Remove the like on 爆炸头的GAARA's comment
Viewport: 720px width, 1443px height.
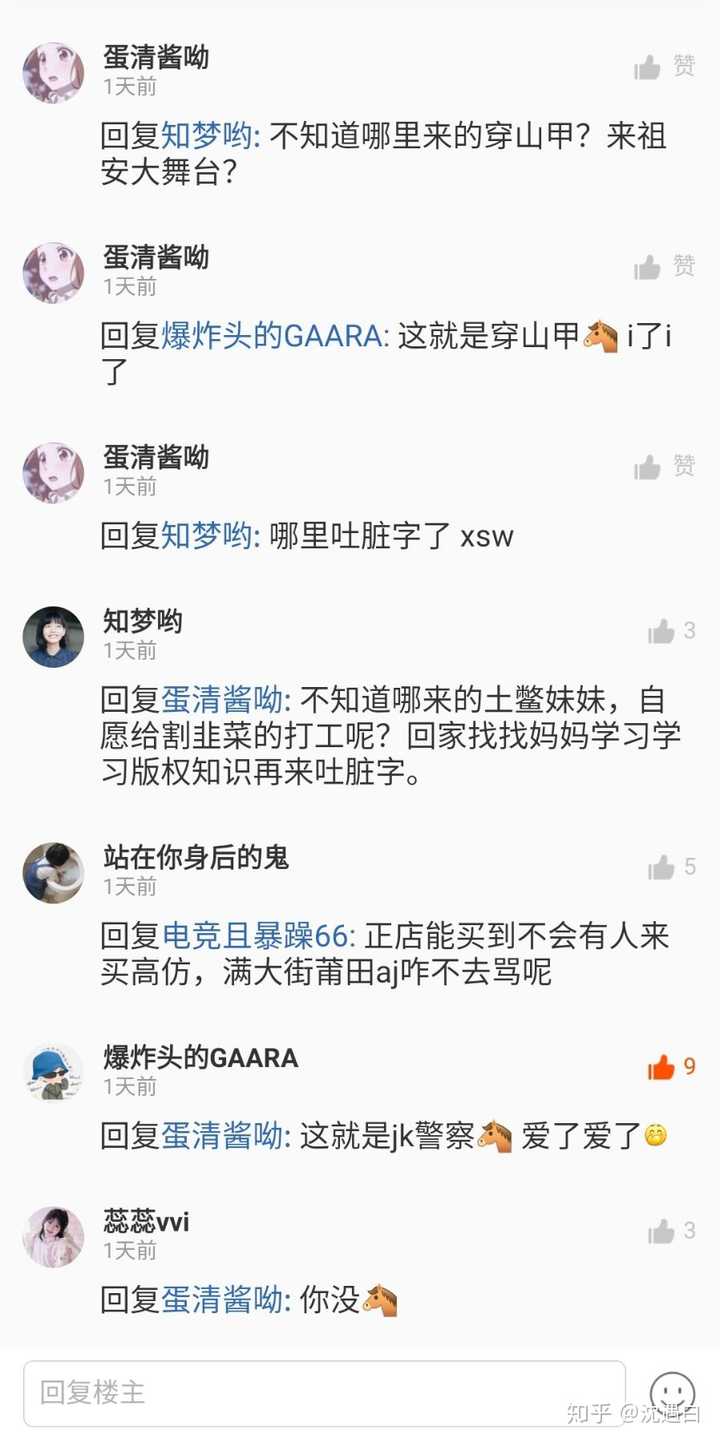tap(662, 1067)
